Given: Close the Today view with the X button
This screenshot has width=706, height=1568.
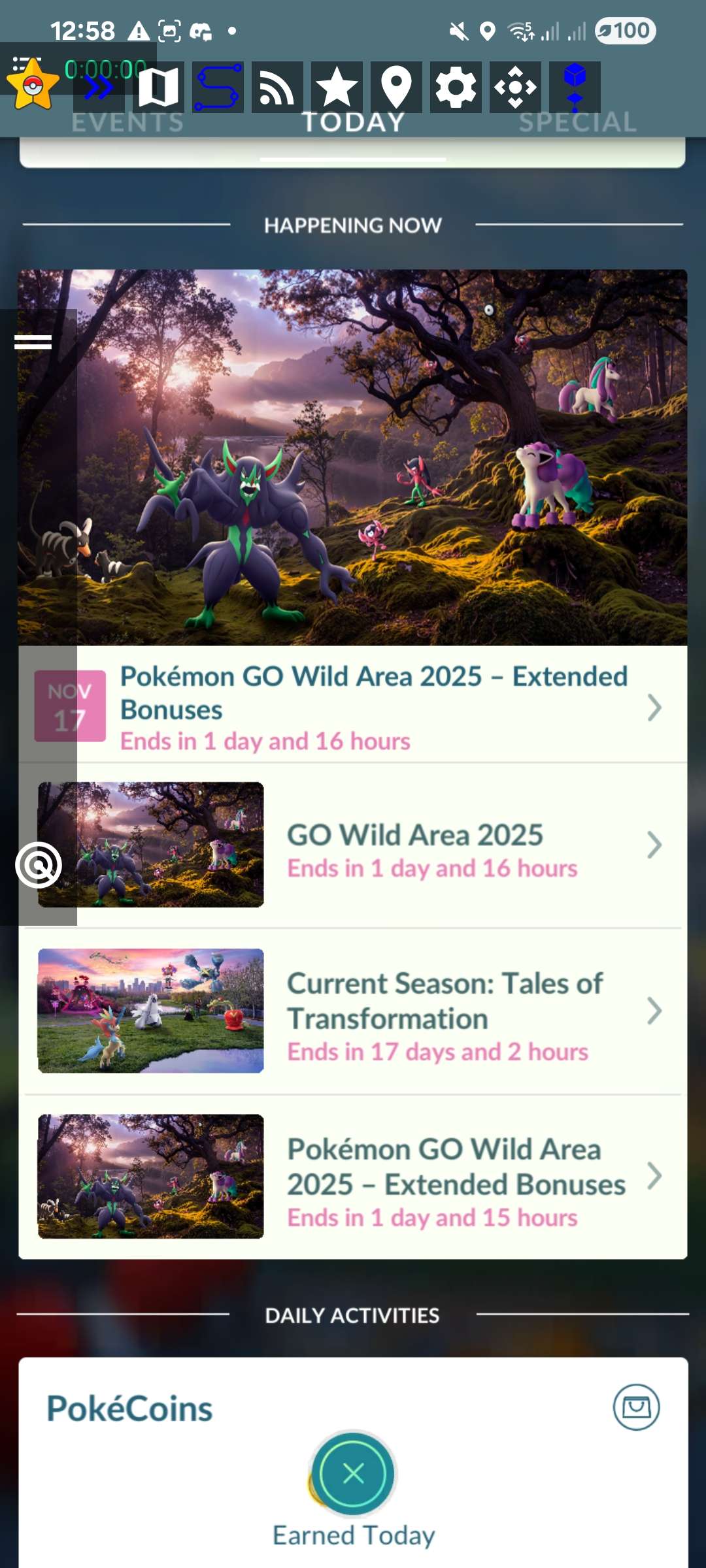Looking at the screenshot, I should pyautogui.click(x=354, y=1473).
